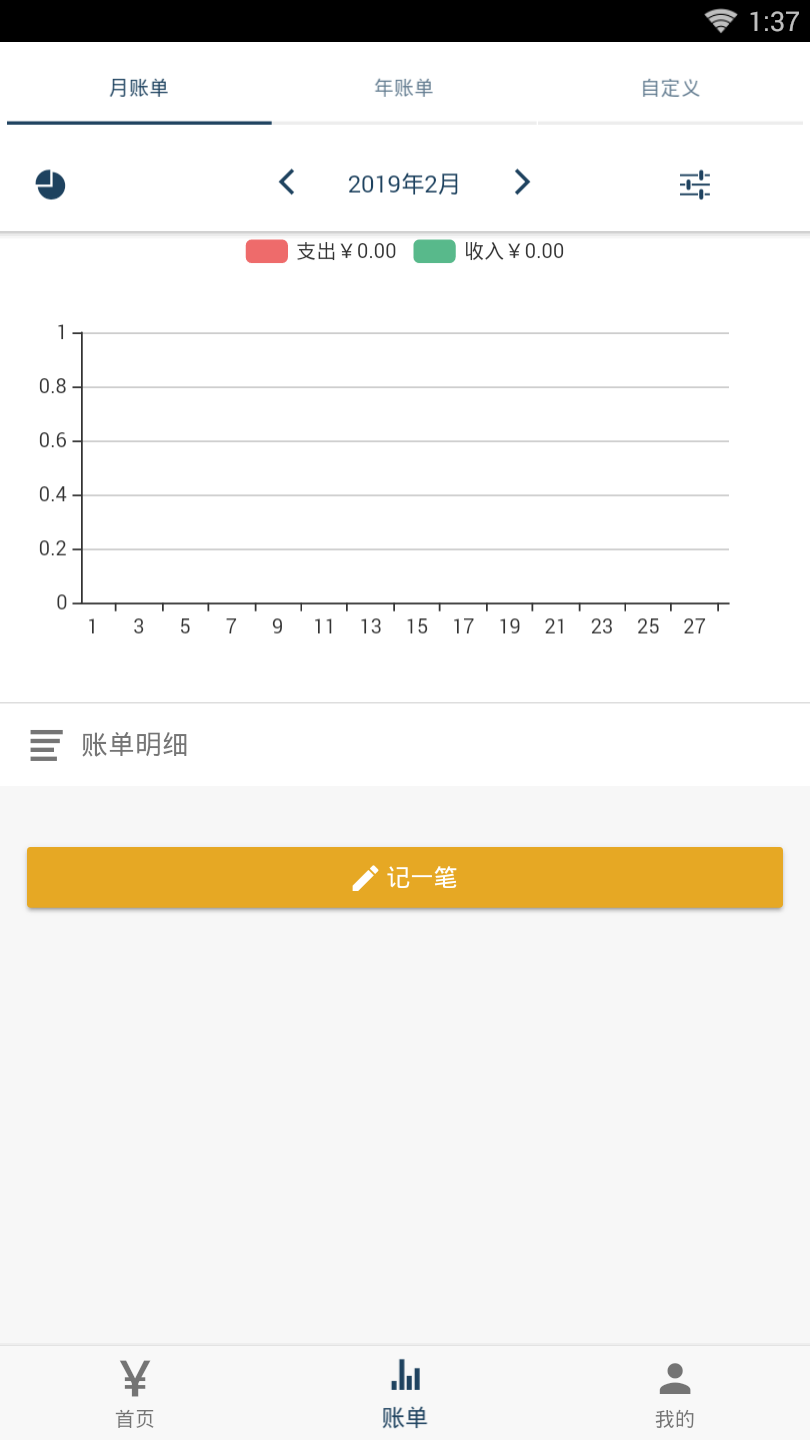Toggle the 收入 legend item

[x=490, y=252]
